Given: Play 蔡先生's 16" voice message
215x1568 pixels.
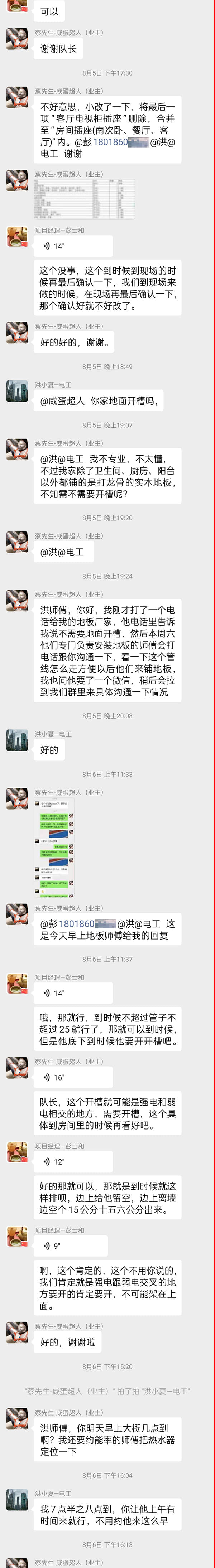Looking at the screenshot, I should coord(72,1077).
